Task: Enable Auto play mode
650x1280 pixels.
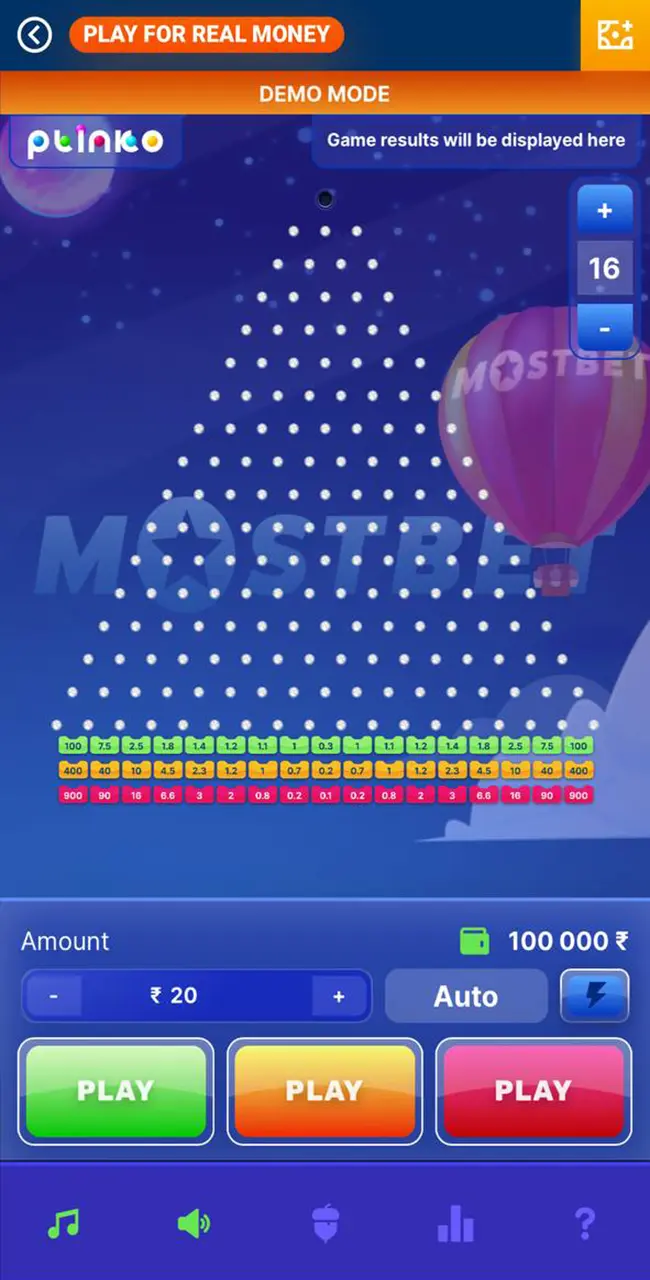Action: coord(466,996)
